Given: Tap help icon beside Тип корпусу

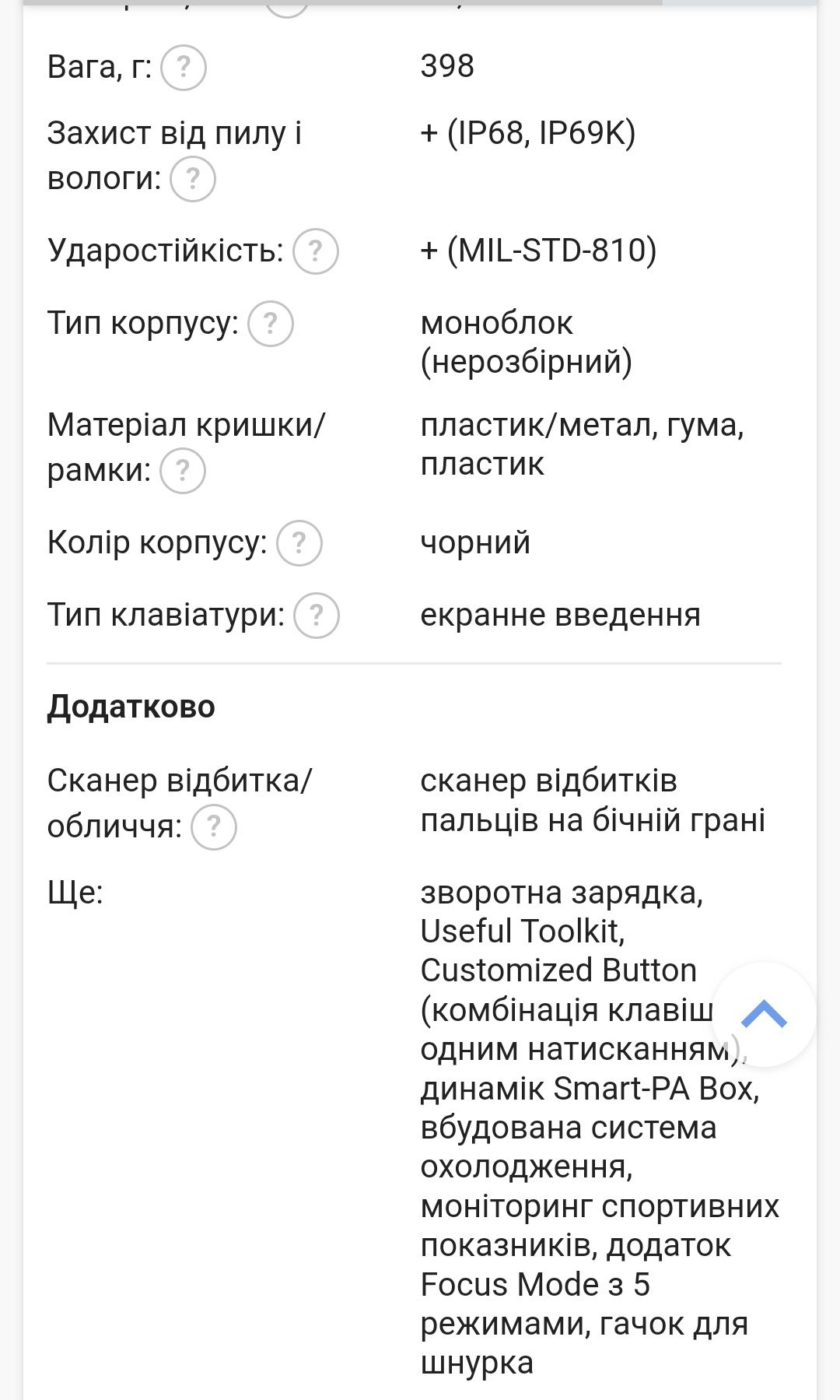Looking at the screenshot, I should [271, 324].
